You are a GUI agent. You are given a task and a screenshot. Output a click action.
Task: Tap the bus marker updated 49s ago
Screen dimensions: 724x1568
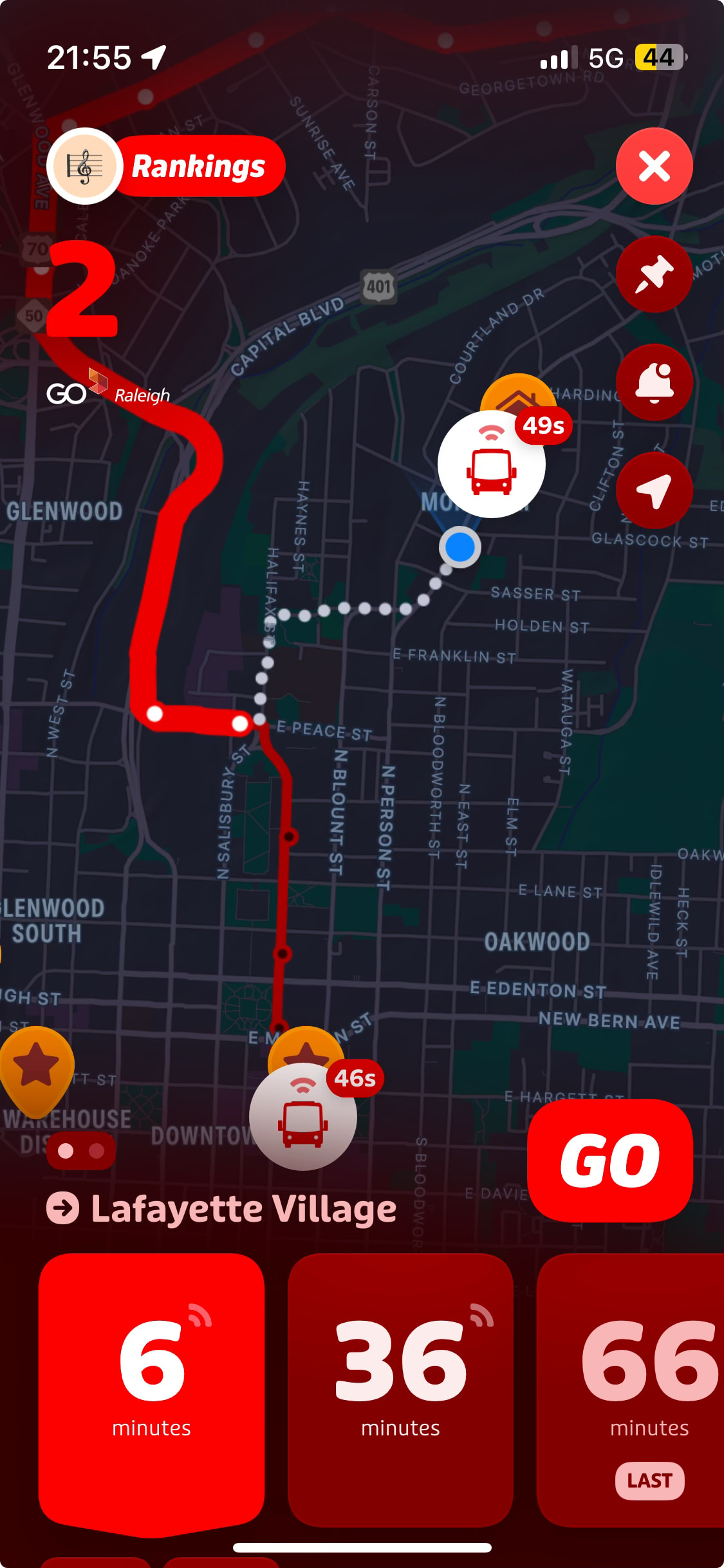tap(492, 465)
